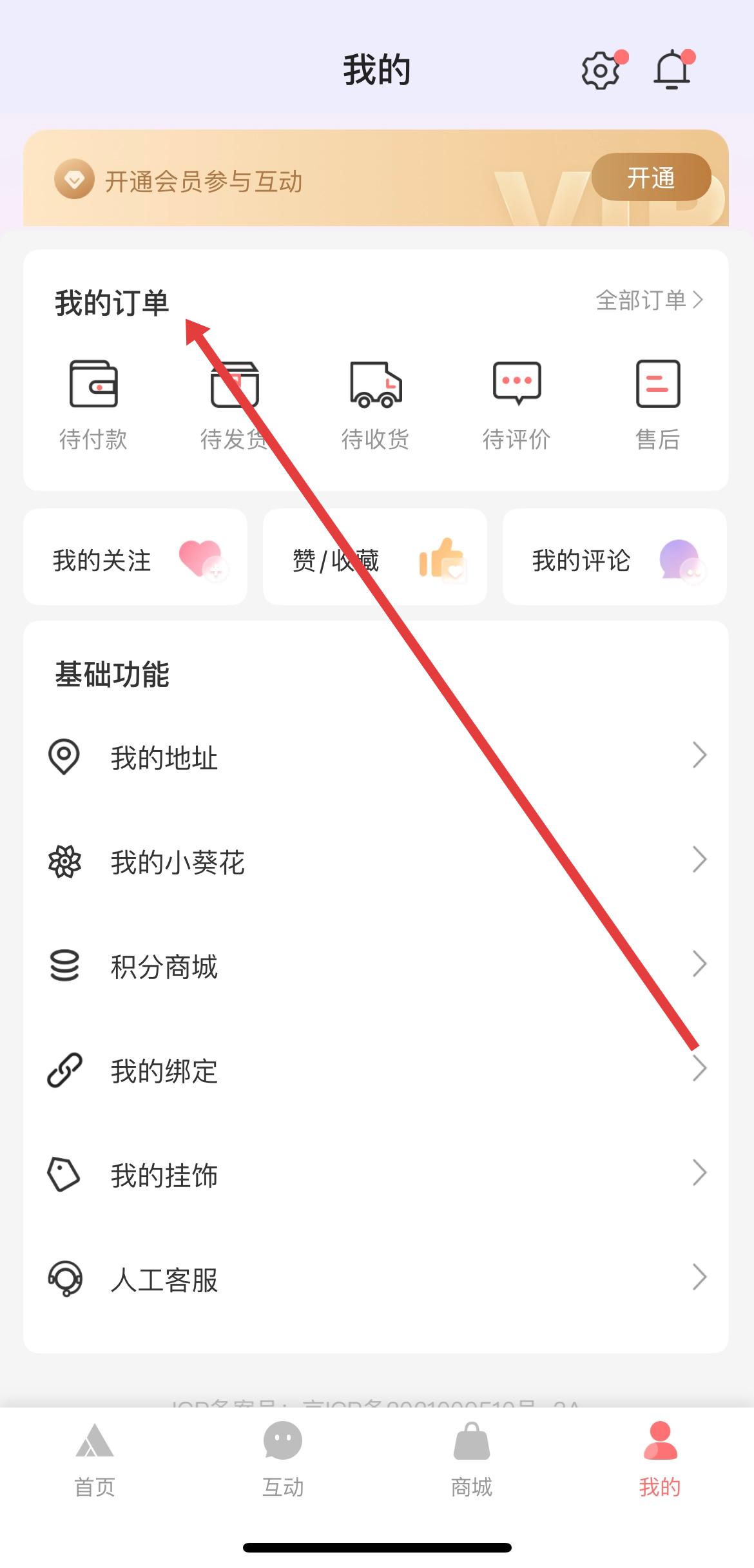The height and width of the screenshot is (1568, 754).
Task: Open 我的绑定 account bindings
Action: (x=376, y=1070)
